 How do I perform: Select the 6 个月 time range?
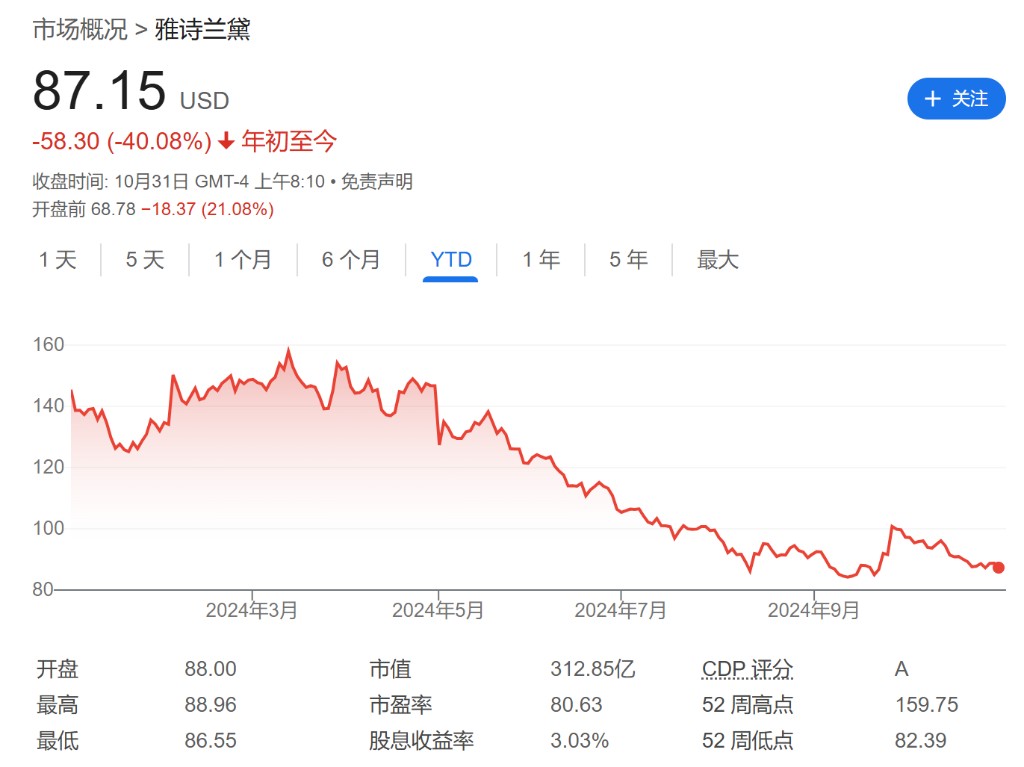pyautogui.click(x=351, y=260)
